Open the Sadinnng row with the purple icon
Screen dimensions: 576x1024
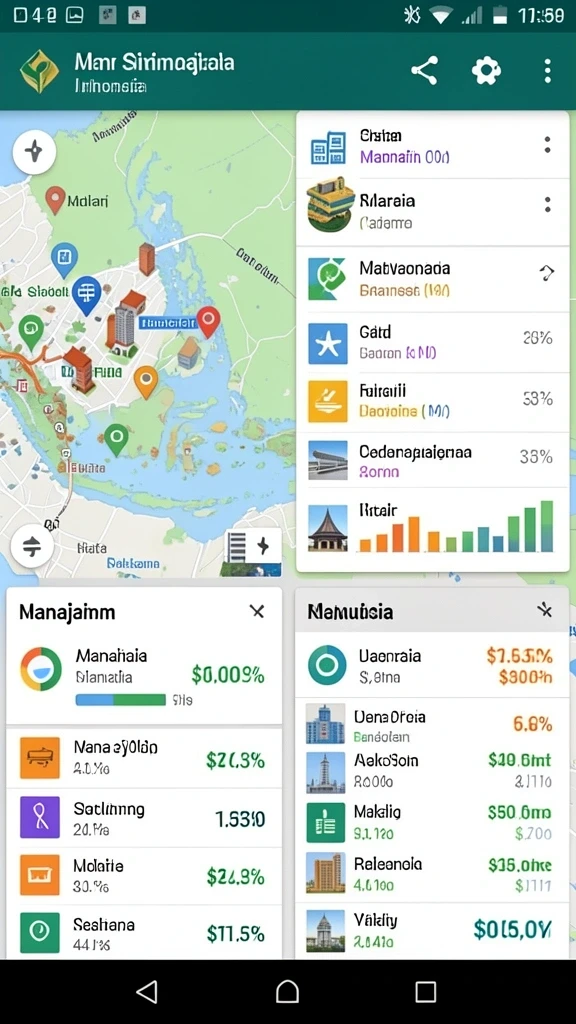pos(144,818)
